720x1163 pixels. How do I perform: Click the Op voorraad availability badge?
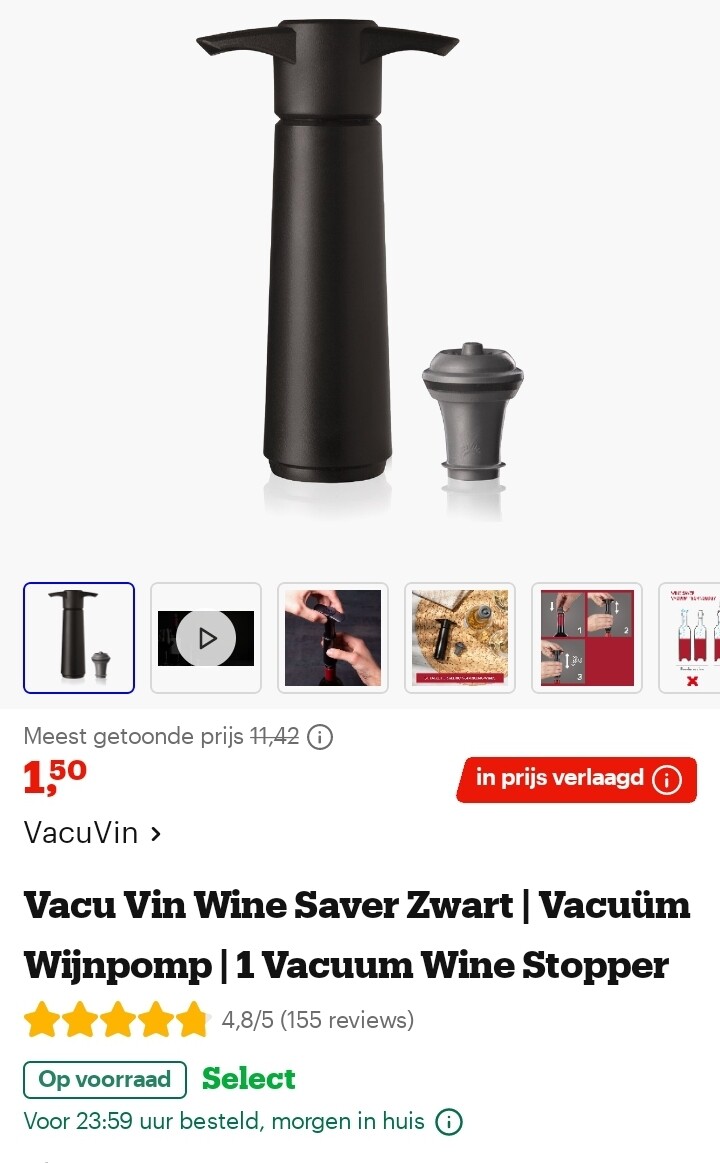[103, 1079]
